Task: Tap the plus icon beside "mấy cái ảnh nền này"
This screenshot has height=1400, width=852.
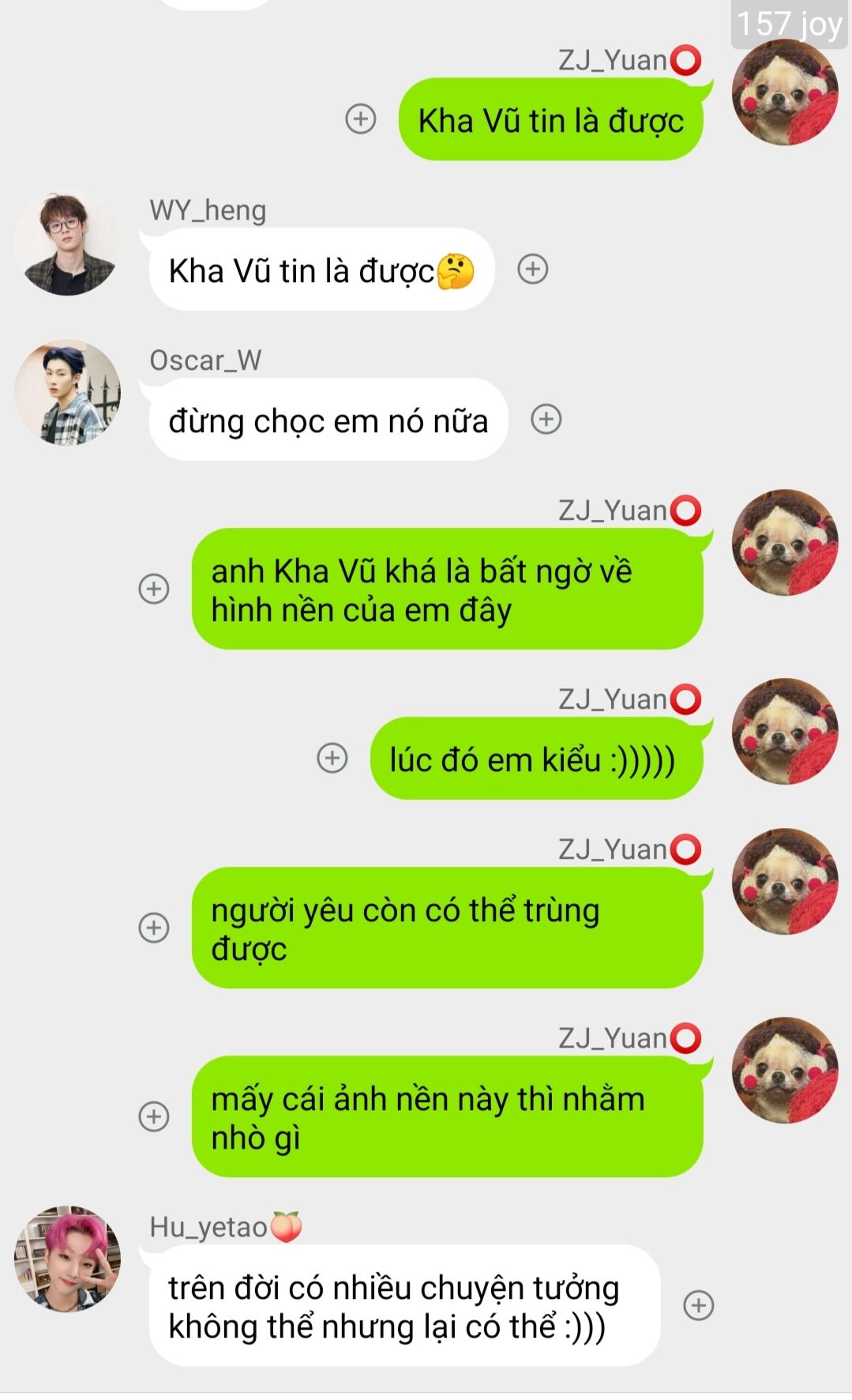Action: tap(154, 1116)
